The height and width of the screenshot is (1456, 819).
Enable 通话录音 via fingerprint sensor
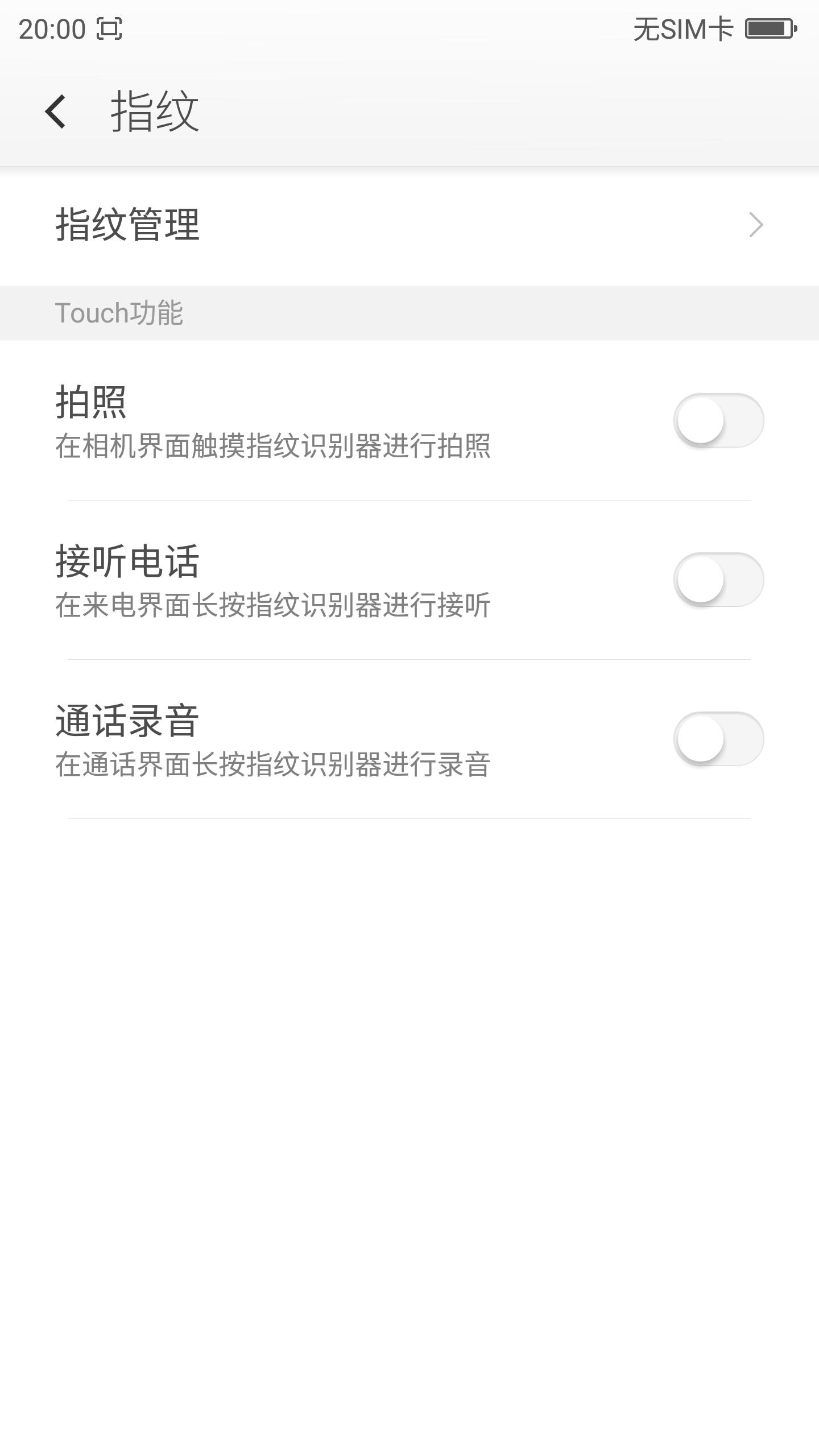pos(721,738)
